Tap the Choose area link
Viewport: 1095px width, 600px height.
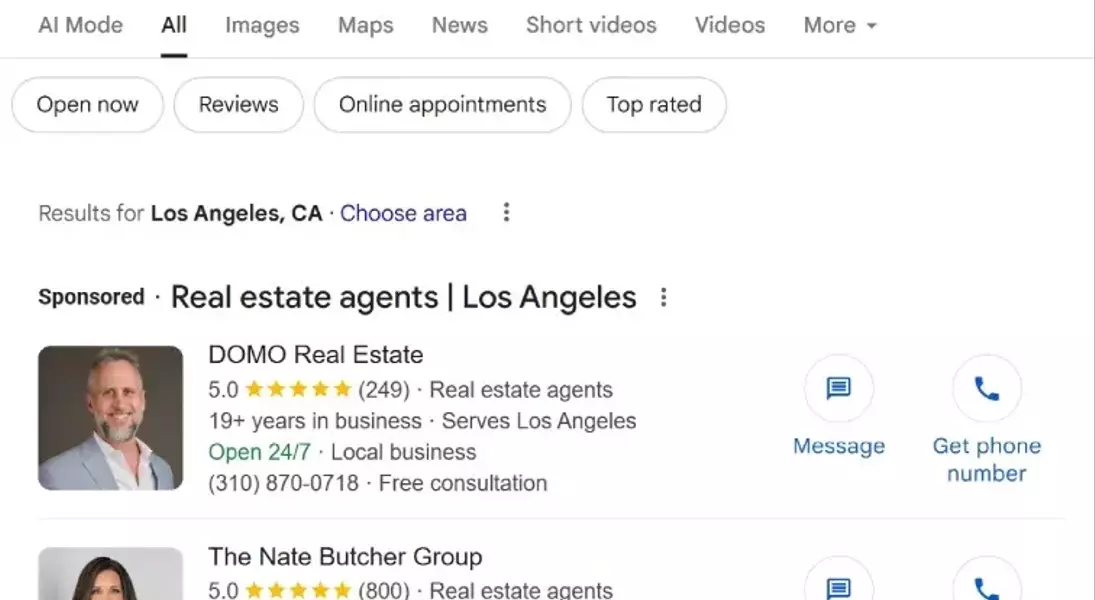[403, 213]
